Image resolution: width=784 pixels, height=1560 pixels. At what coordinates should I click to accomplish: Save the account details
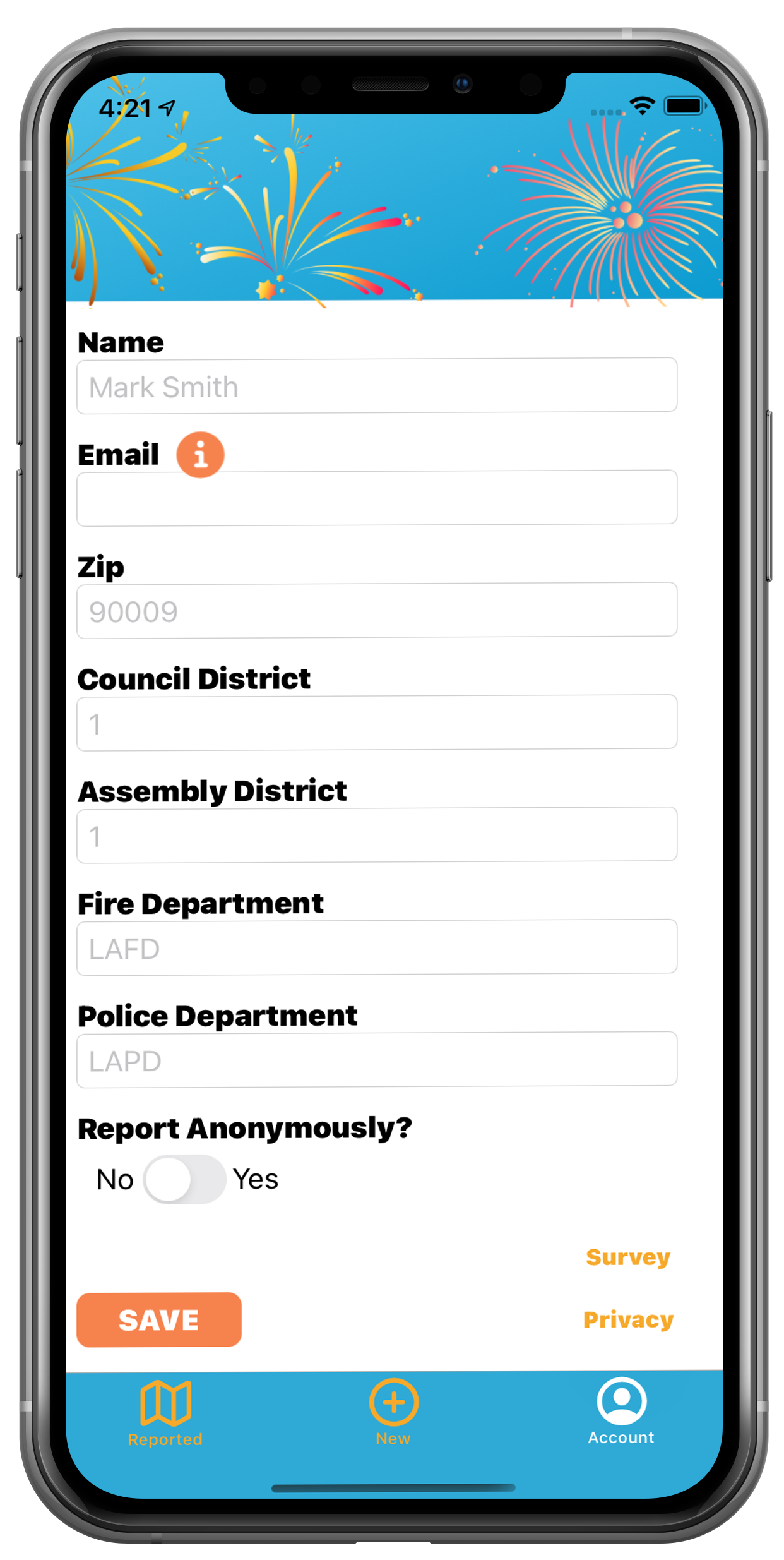[x=159, y=1319]
